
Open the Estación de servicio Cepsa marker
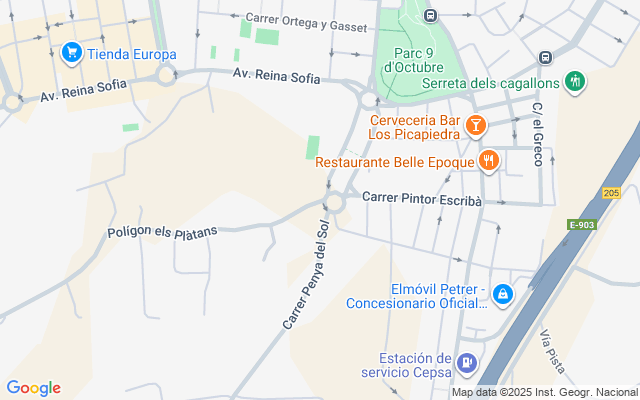[x=465, y=361]
